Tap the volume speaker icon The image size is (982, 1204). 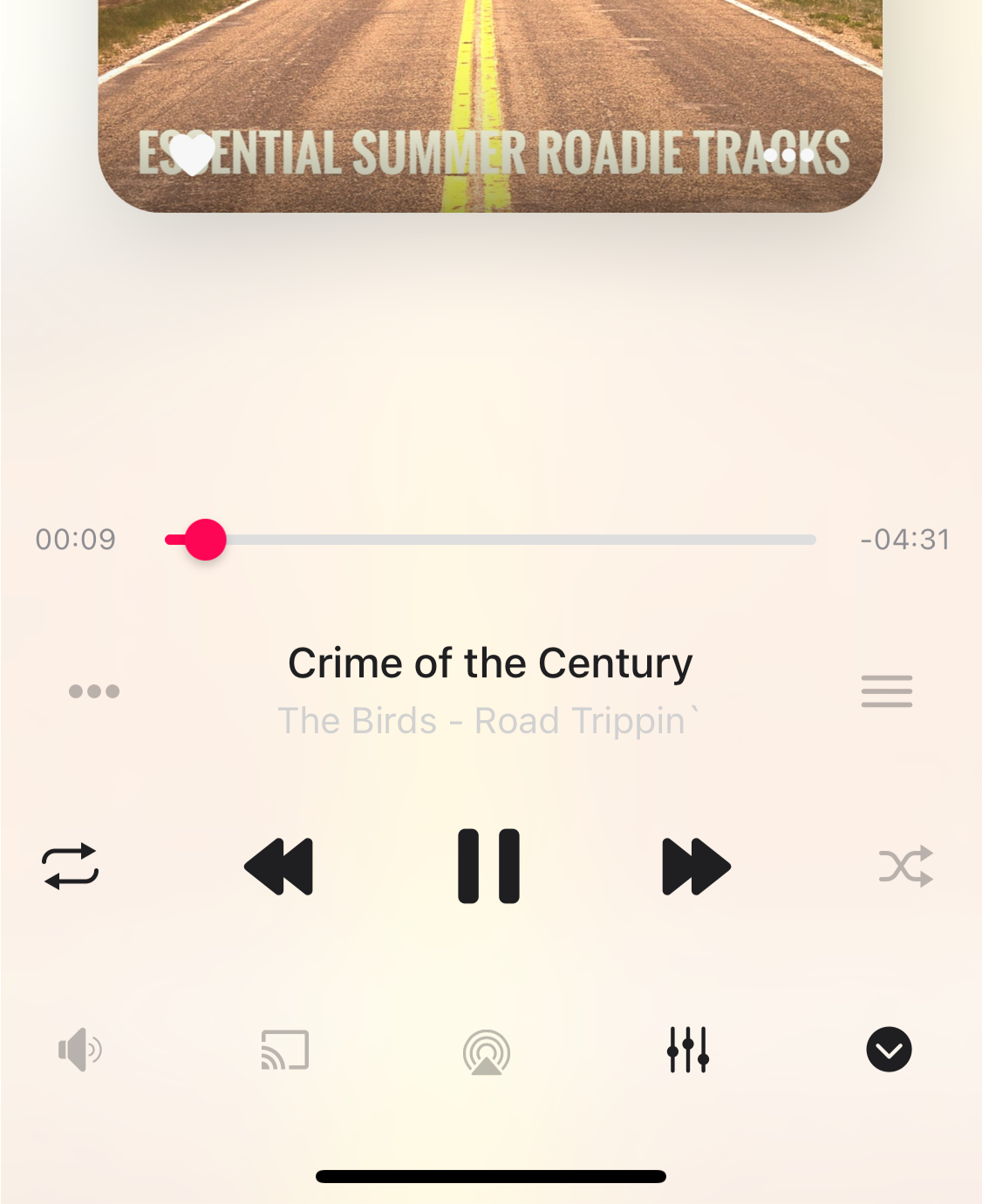point(79,1051)
